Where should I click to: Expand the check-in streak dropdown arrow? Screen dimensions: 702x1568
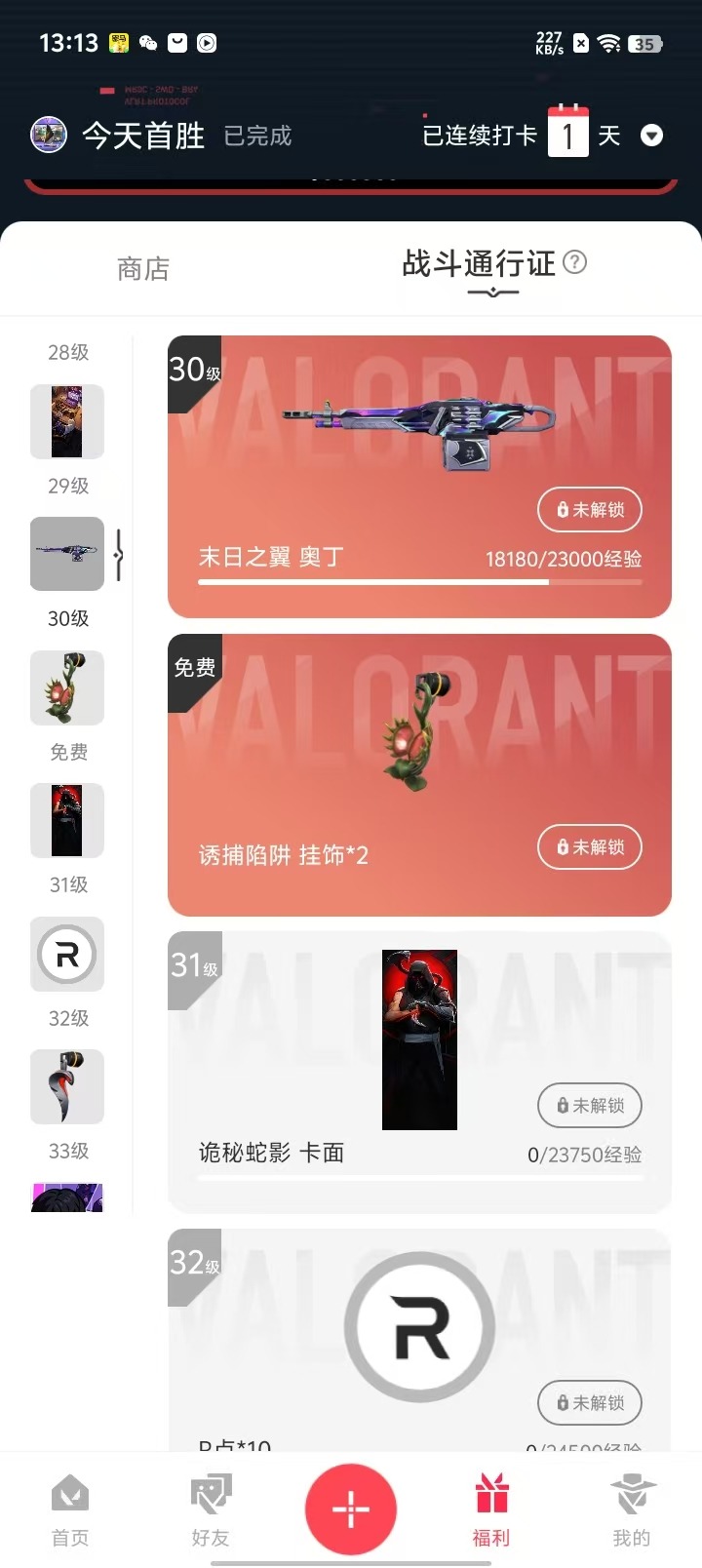tap(651, 136)
